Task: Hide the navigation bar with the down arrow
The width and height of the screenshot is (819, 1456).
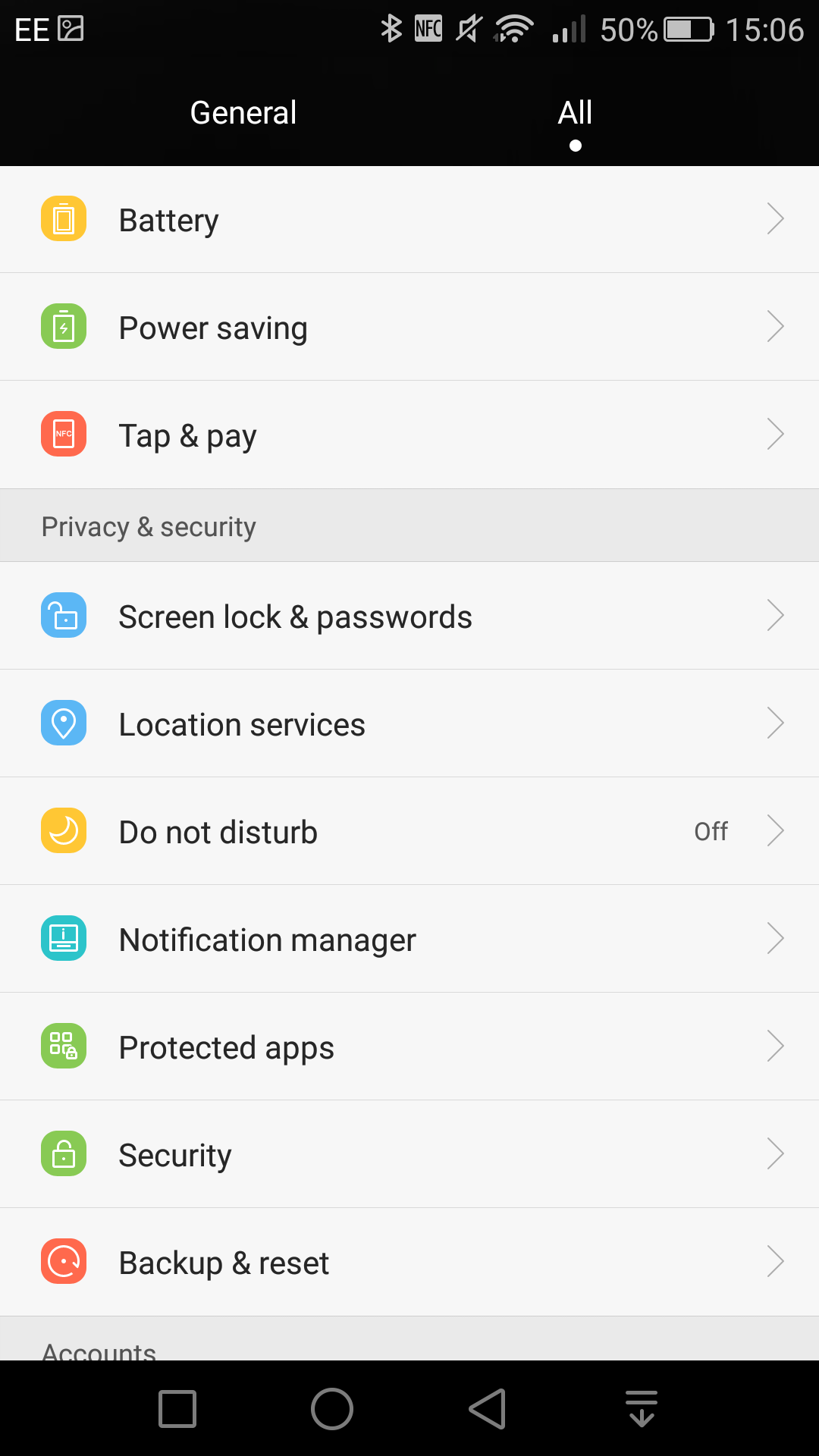Action: point(642,1409)
